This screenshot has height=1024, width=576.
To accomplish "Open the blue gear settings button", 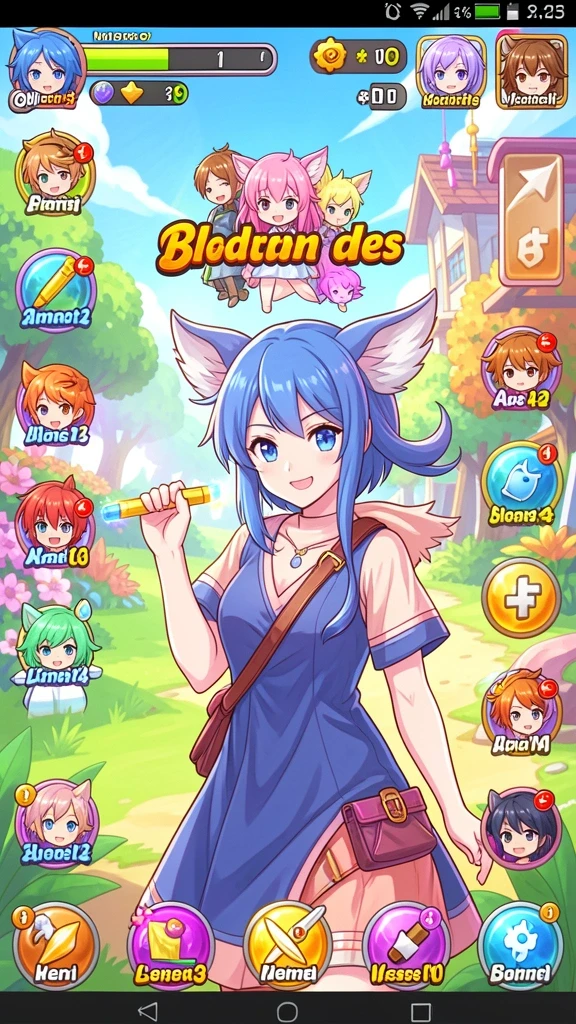I will point(520,946).
